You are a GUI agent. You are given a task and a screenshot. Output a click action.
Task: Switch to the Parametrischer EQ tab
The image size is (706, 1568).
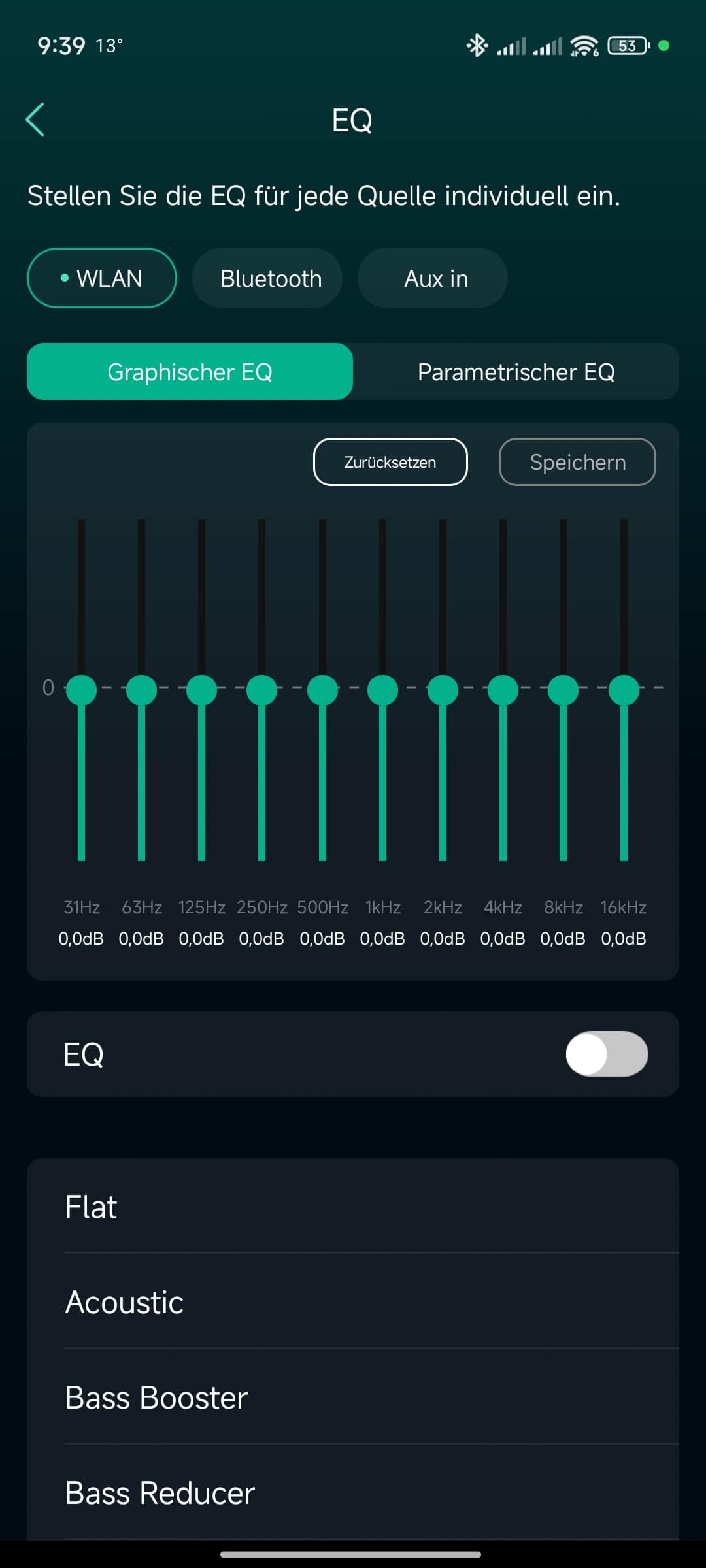coord(516,372)
